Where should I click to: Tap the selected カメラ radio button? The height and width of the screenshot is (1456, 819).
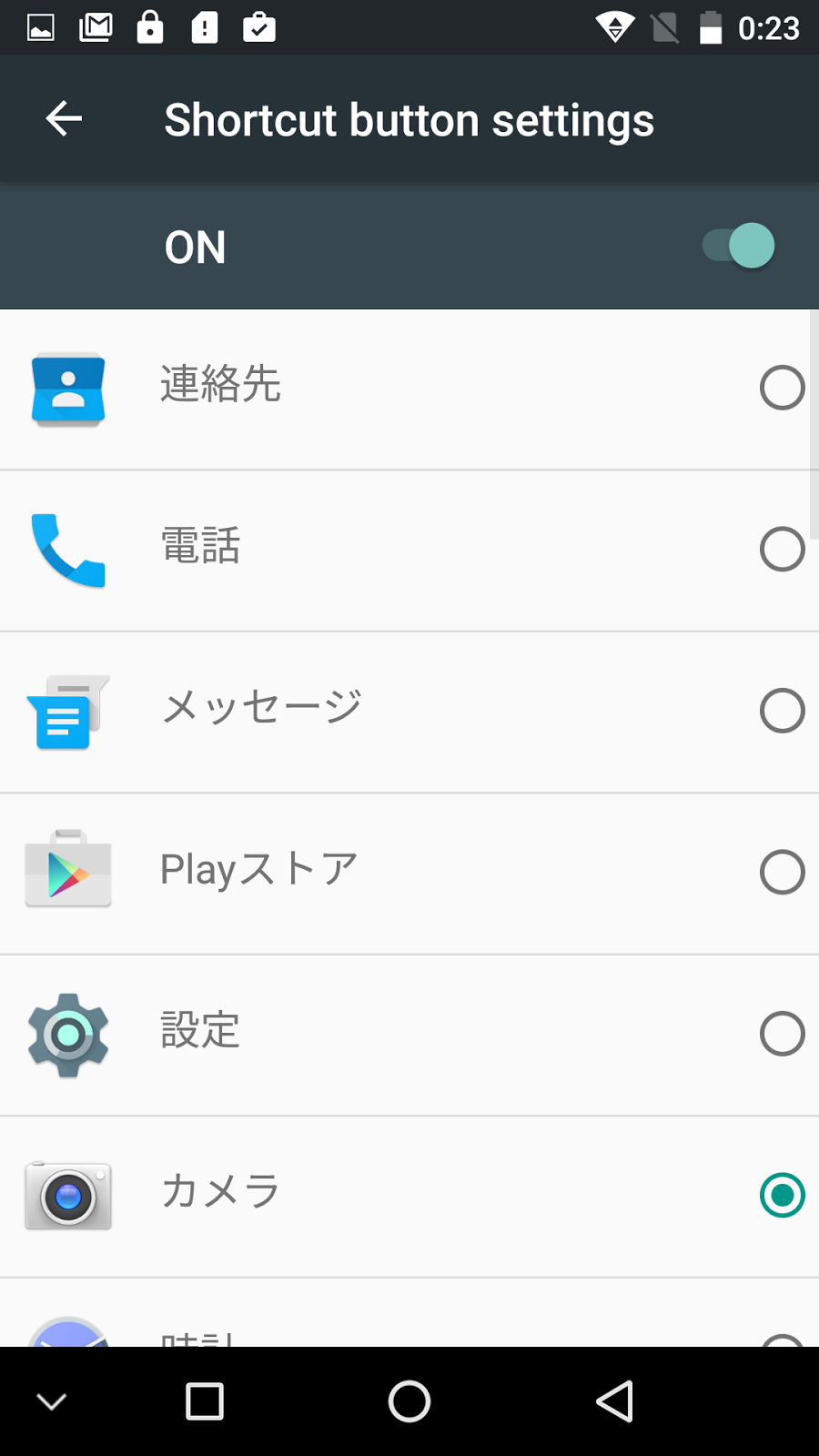pyautogui.click(x=782, y=1195)
